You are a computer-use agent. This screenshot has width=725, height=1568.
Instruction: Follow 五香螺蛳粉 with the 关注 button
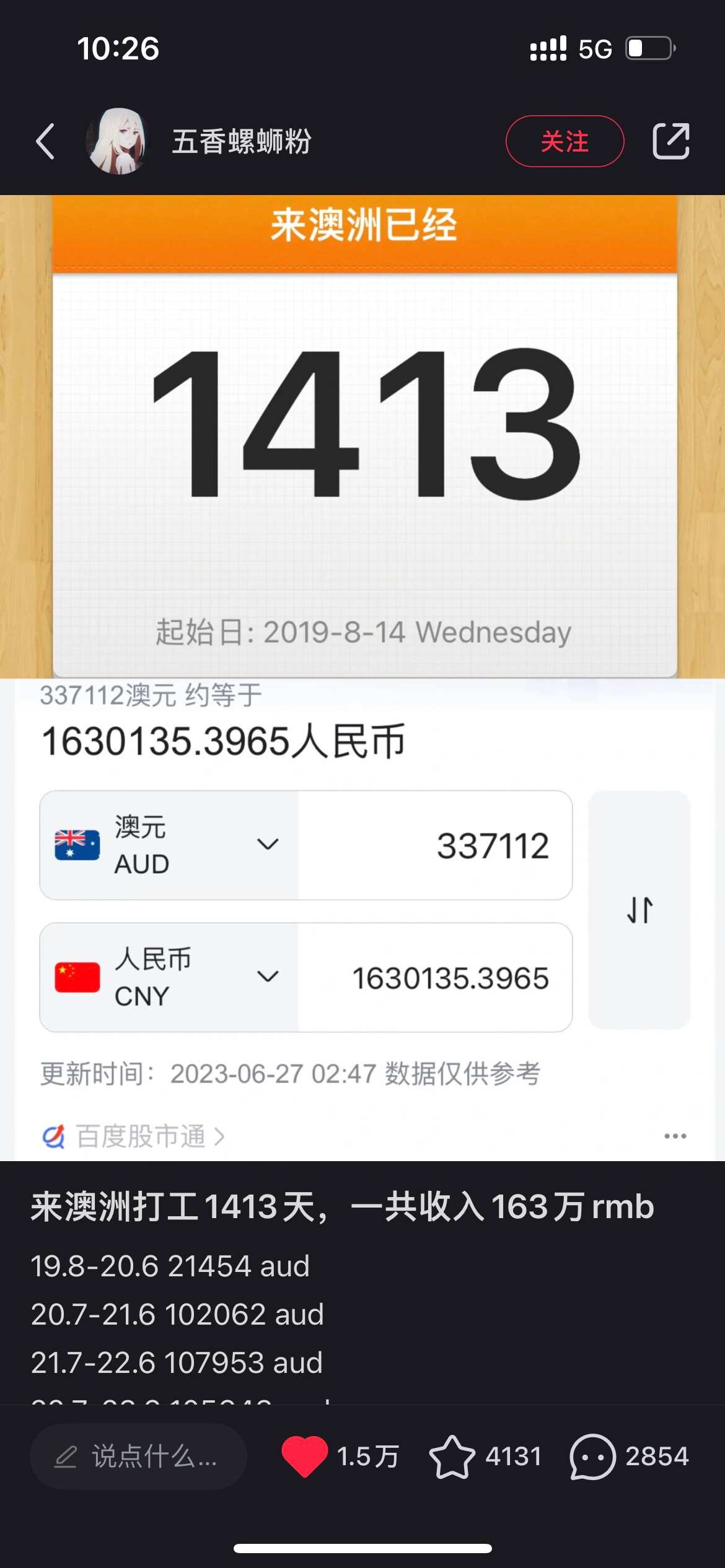click(565, 141)
